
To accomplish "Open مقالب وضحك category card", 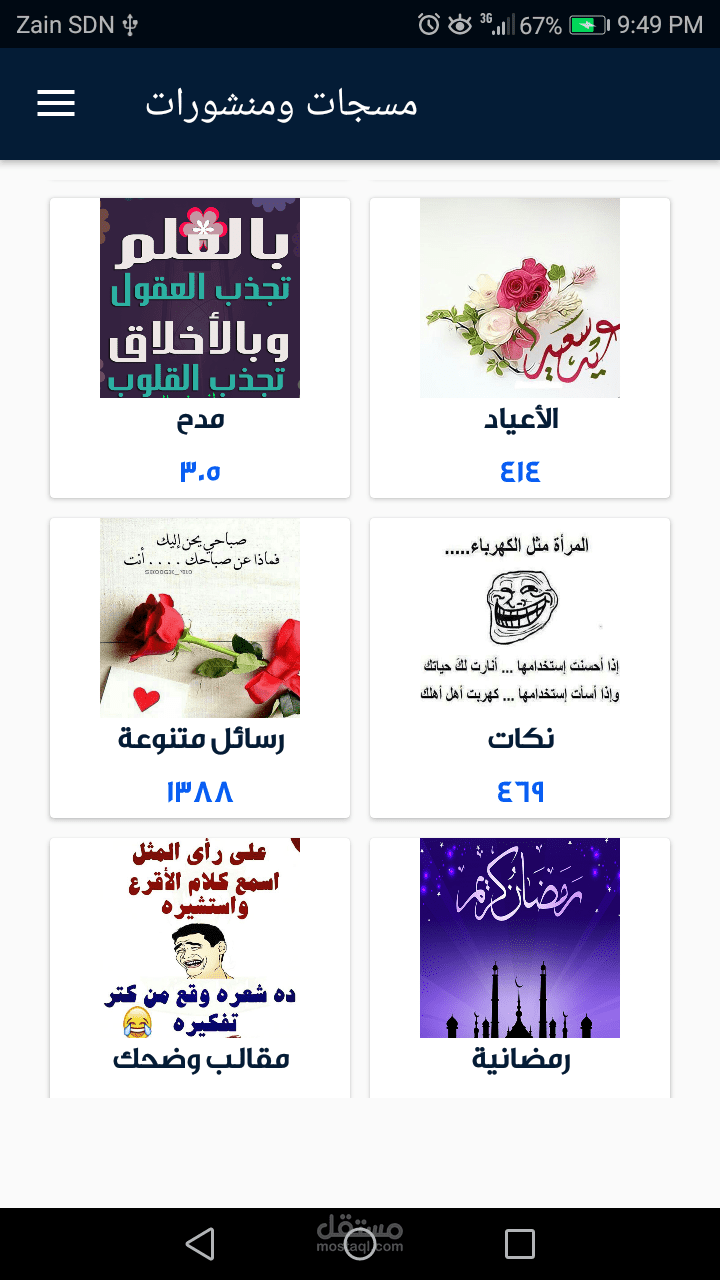I will click(200, 967).
